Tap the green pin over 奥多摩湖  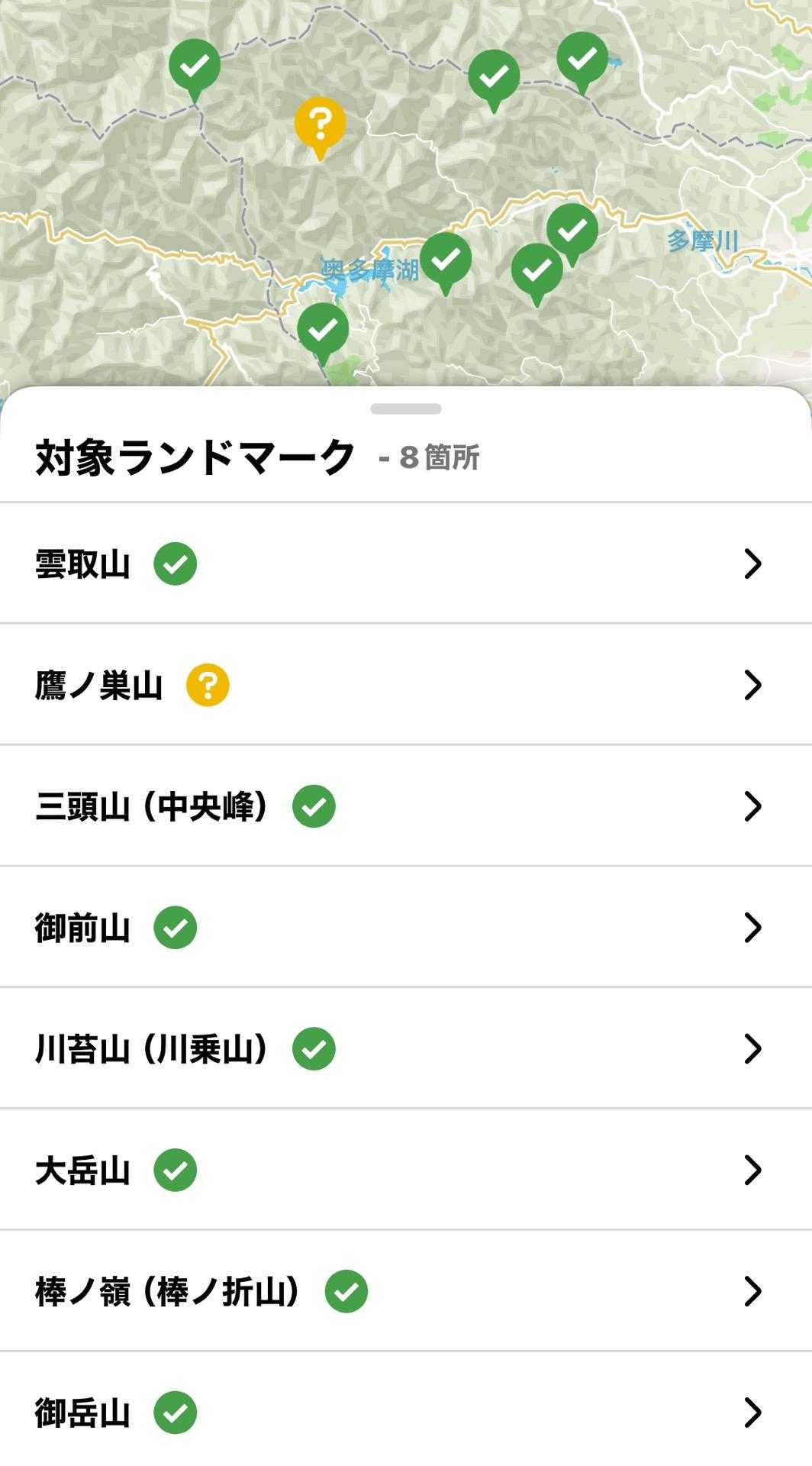click(446, 260)
